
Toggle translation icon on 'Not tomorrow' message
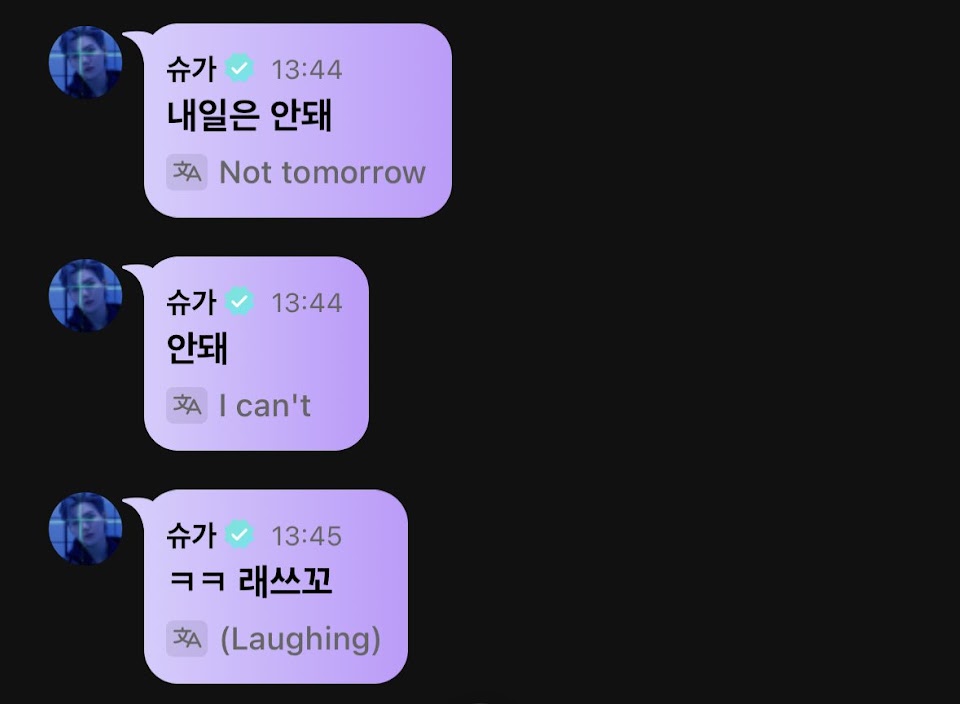point(187,172)
